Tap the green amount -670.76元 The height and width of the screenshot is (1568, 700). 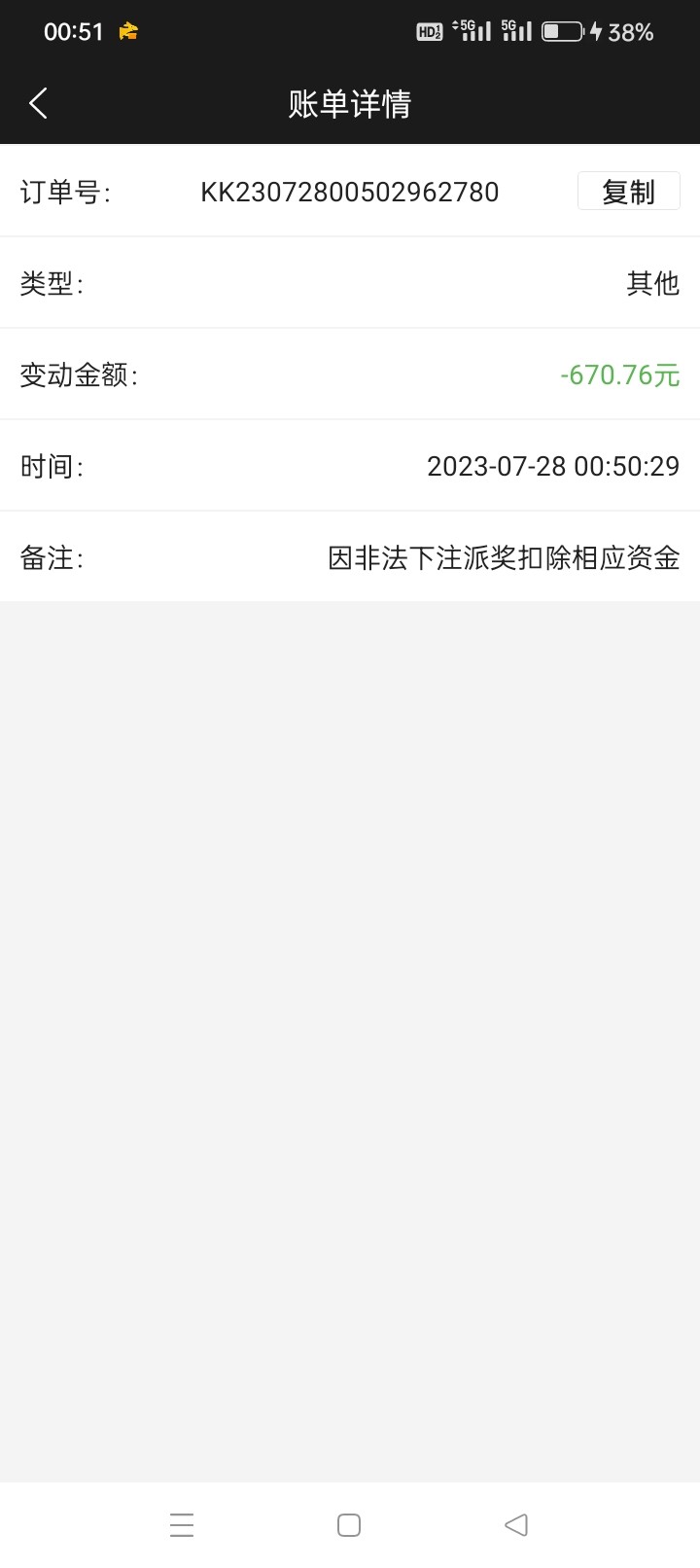(x=622, y=375)
